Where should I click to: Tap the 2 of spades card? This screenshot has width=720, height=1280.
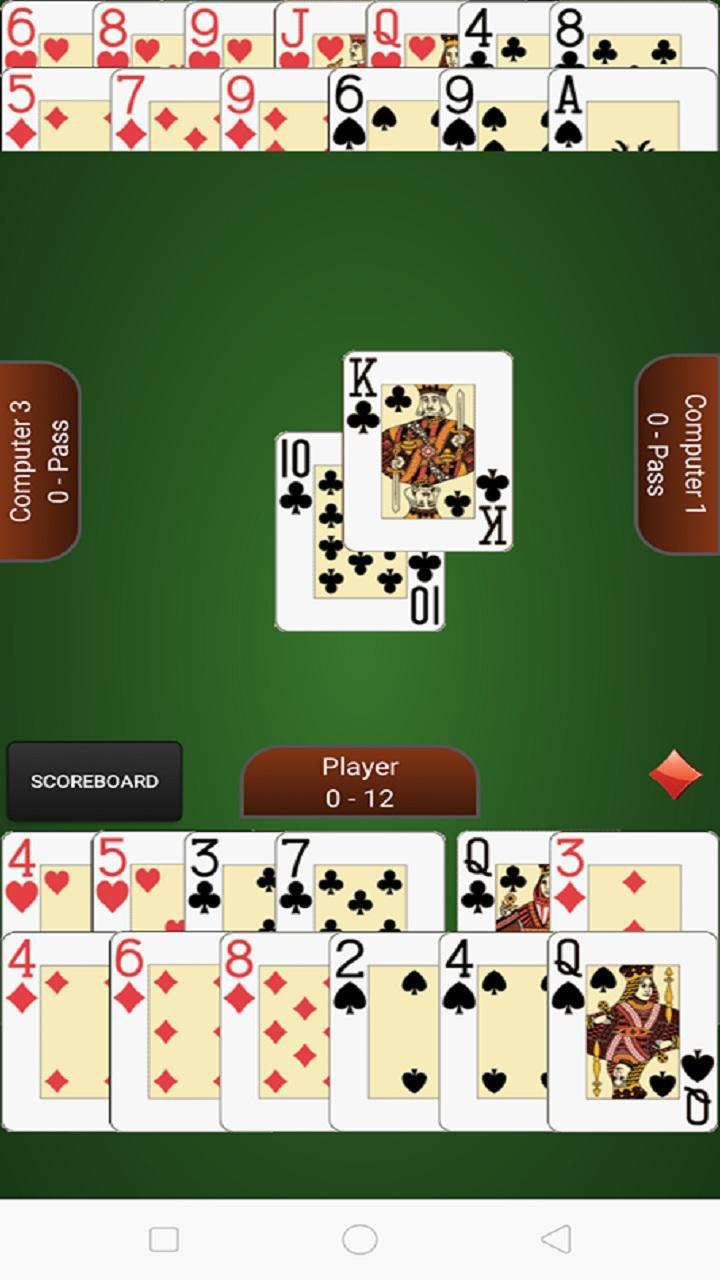[383, 1030]
